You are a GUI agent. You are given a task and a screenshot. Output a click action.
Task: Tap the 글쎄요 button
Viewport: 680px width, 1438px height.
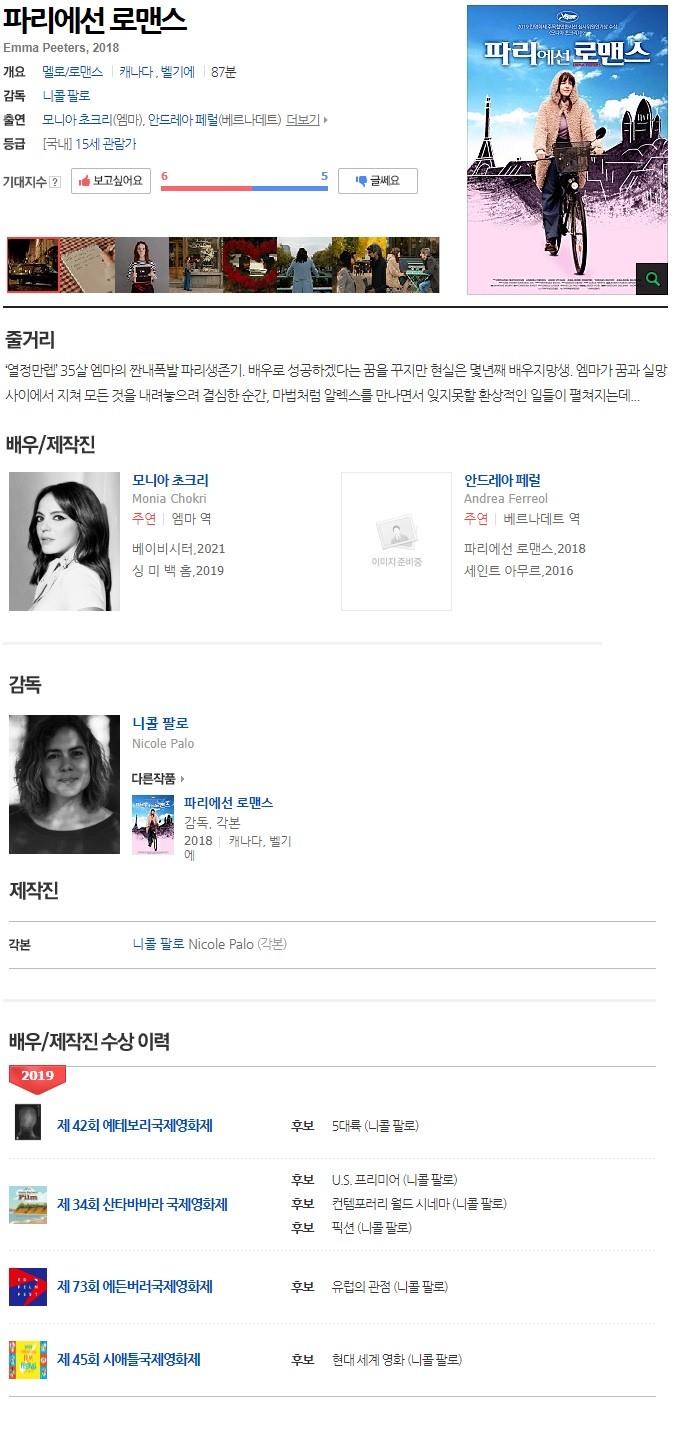pyautogui.click(x=377, y=181)
